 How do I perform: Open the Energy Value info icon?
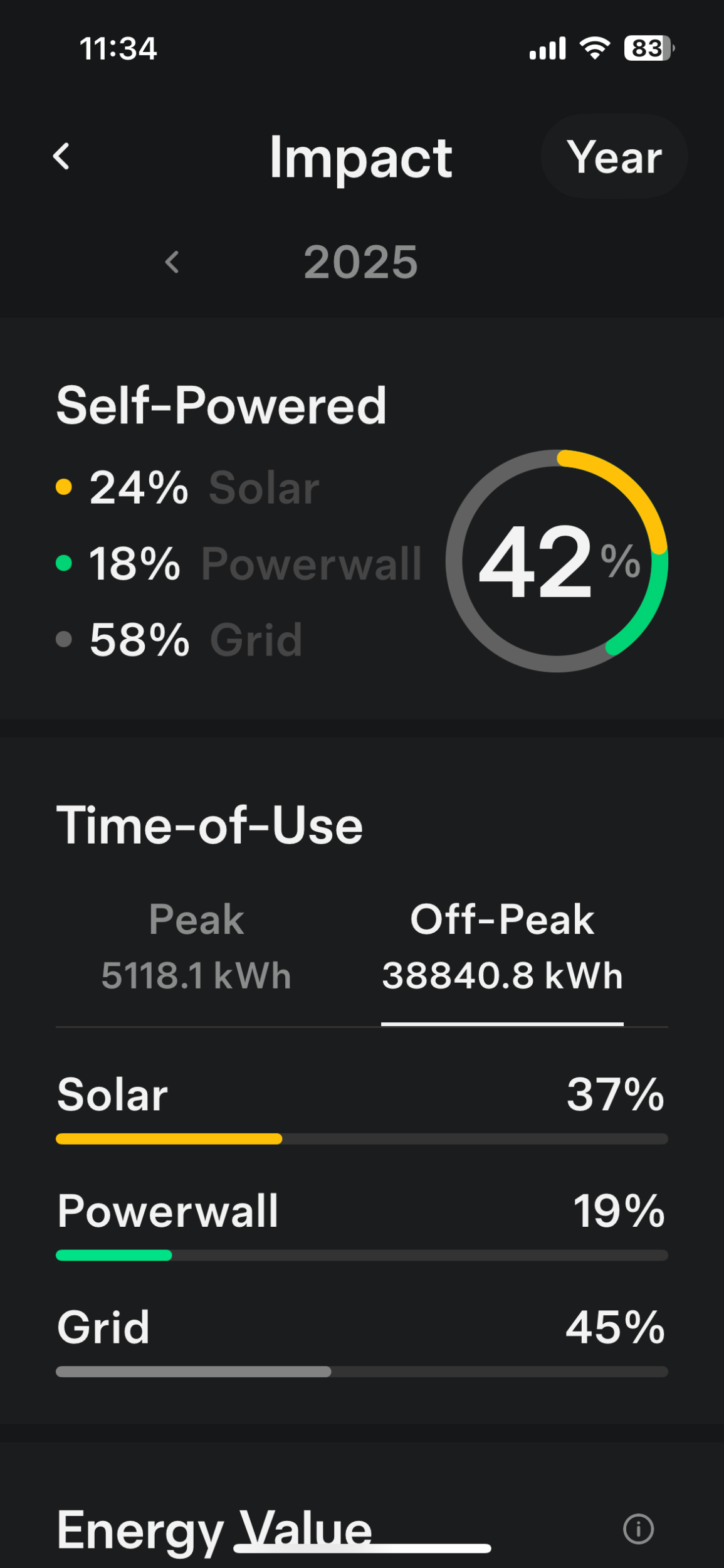pyautogui.click(x=638, y=1528)
